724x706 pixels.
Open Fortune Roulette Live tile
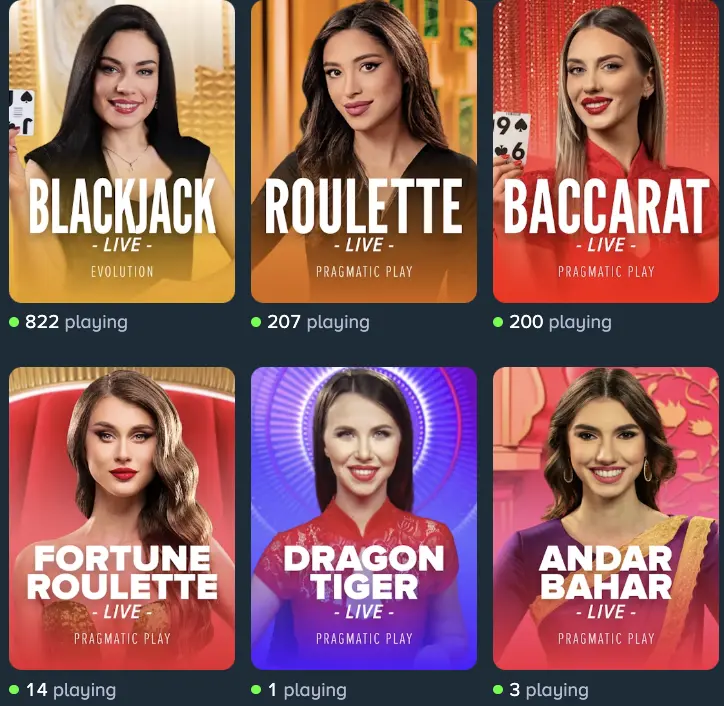tap(122, 518)
